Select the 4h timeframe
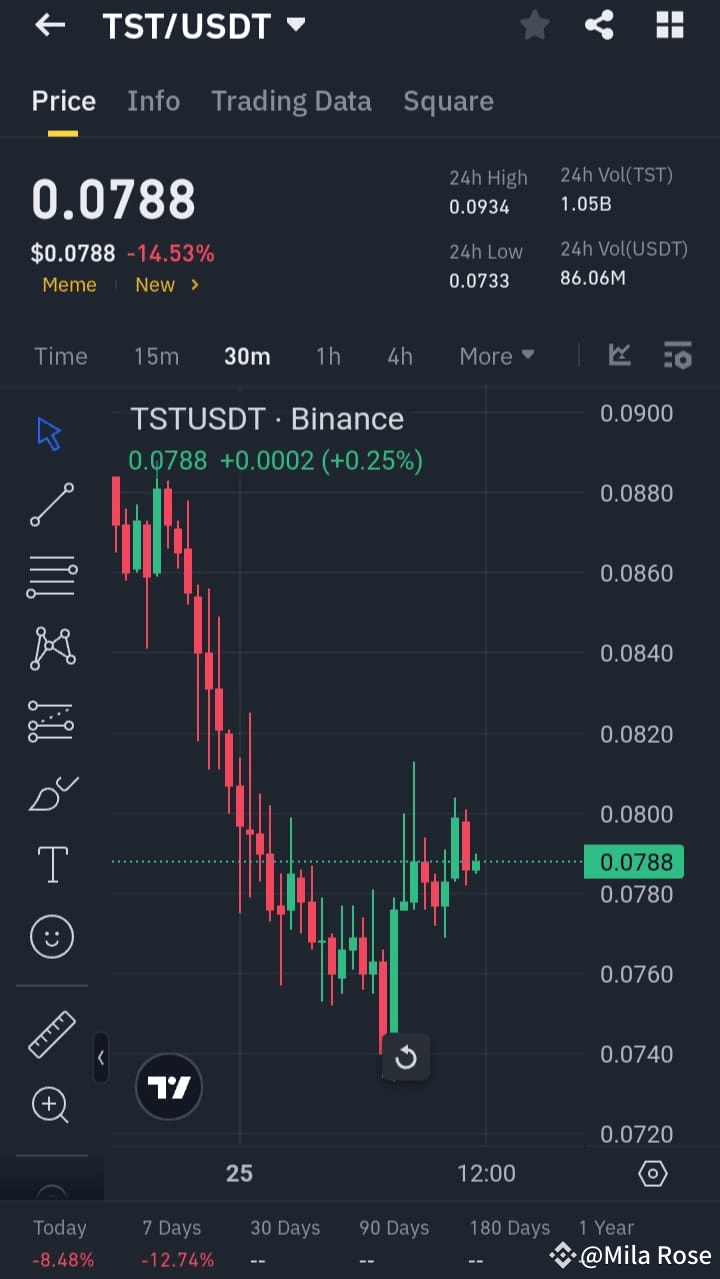Image resolution: width=720 pixels, height=1279 pixels. [399, 355]
